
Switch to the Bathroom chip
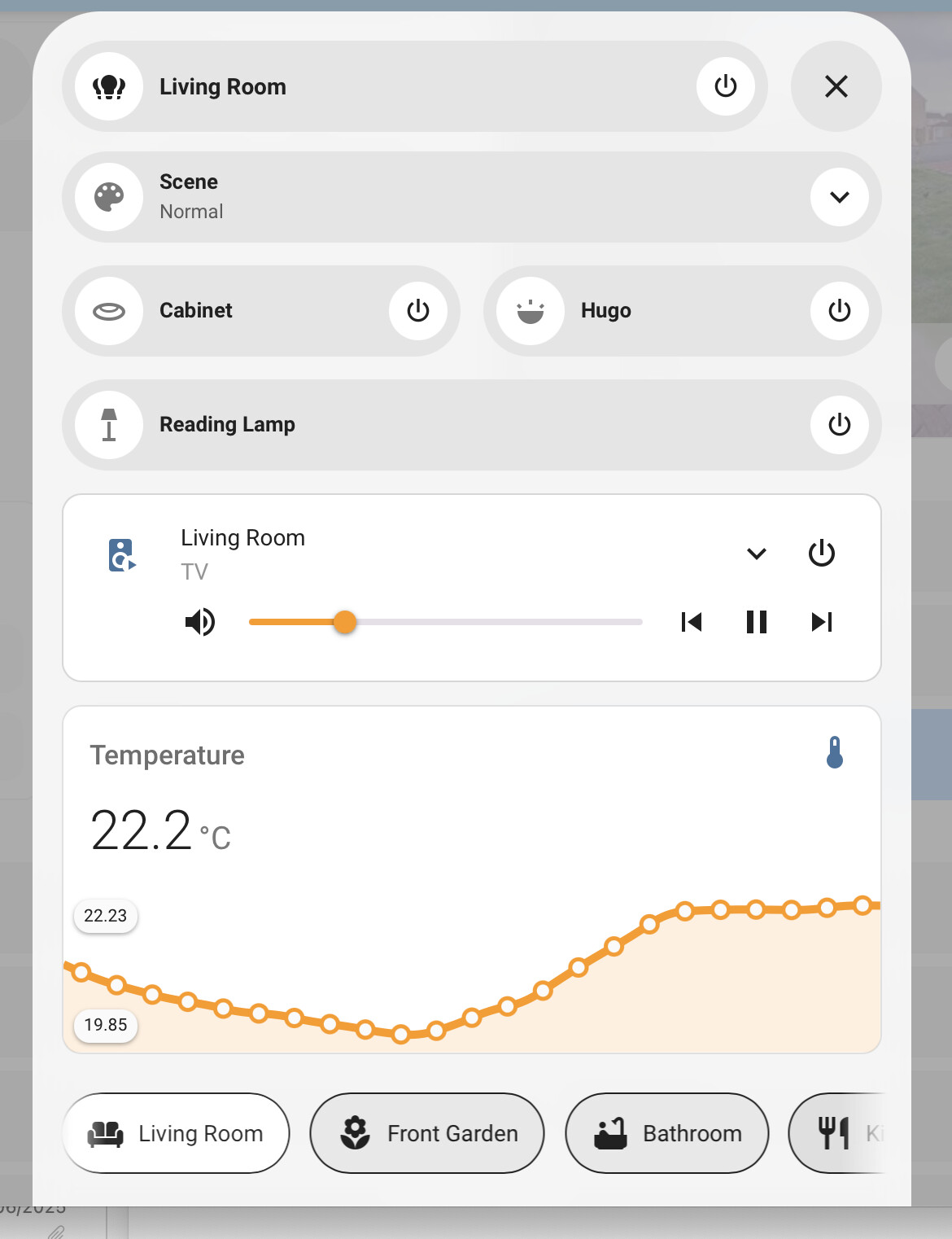pos(667,1133)
